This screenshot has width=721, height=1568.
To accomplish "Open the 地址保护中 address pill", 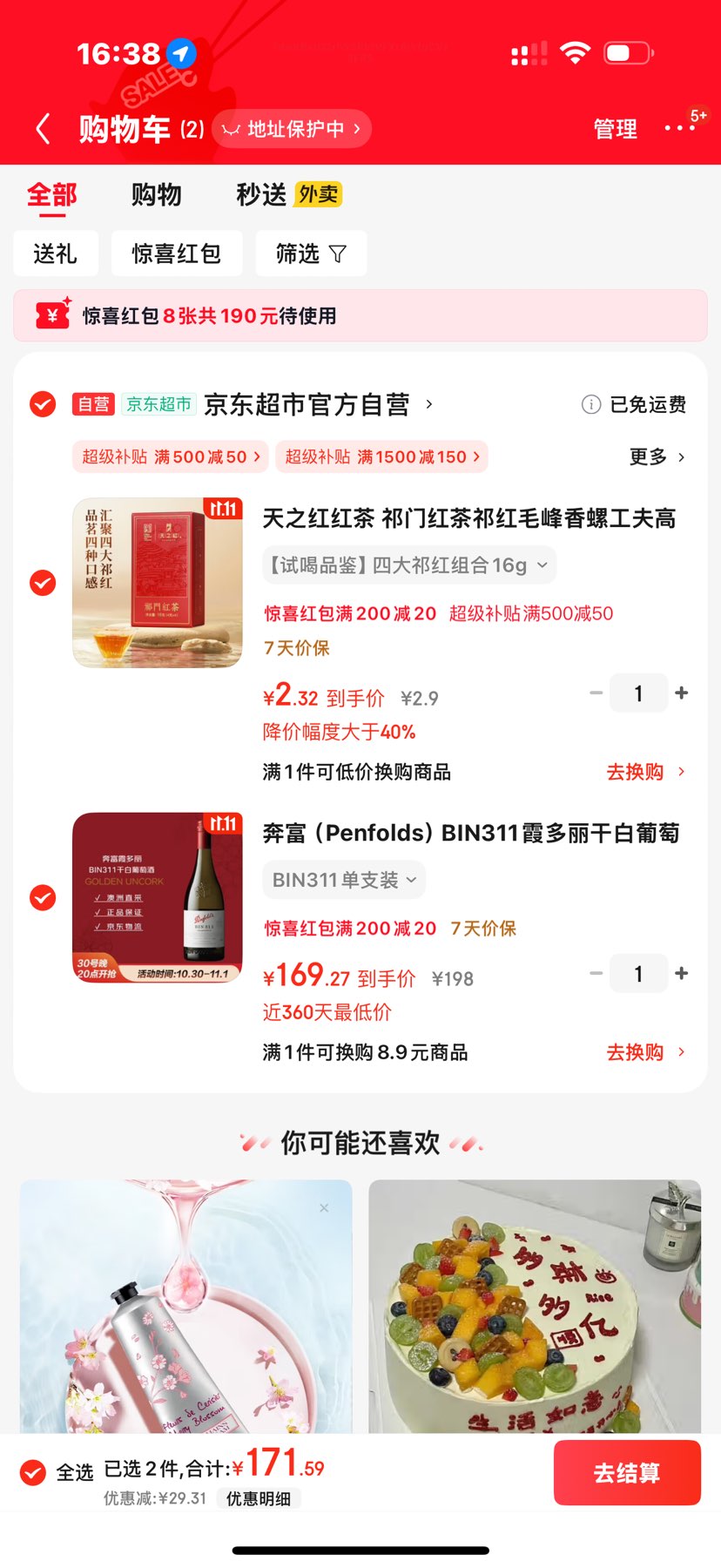I will [x=292, y=128].
